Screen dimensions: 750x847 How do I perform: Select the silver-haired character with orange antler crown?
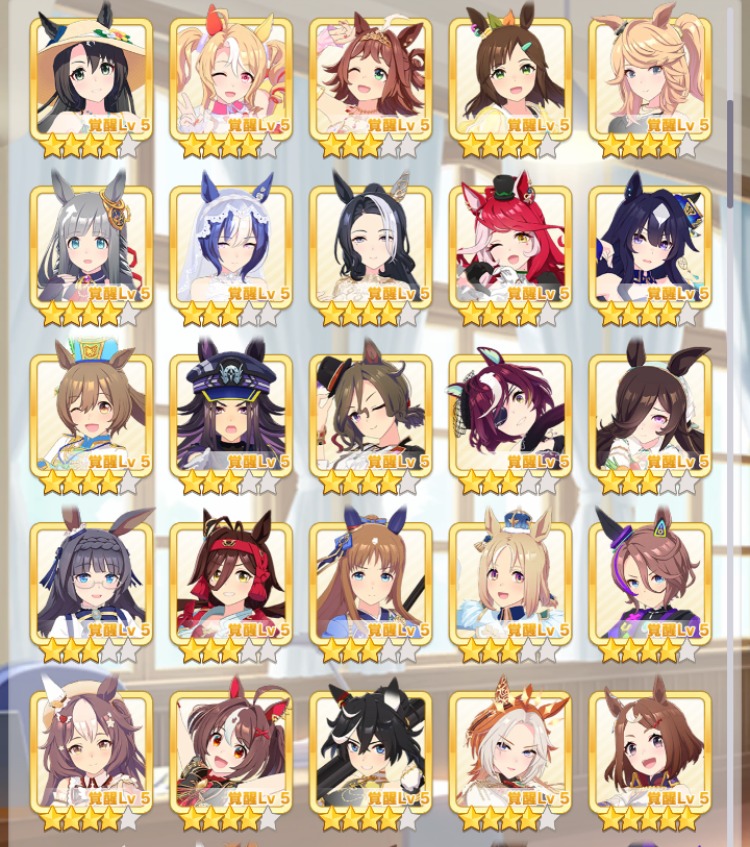(510, 750)
